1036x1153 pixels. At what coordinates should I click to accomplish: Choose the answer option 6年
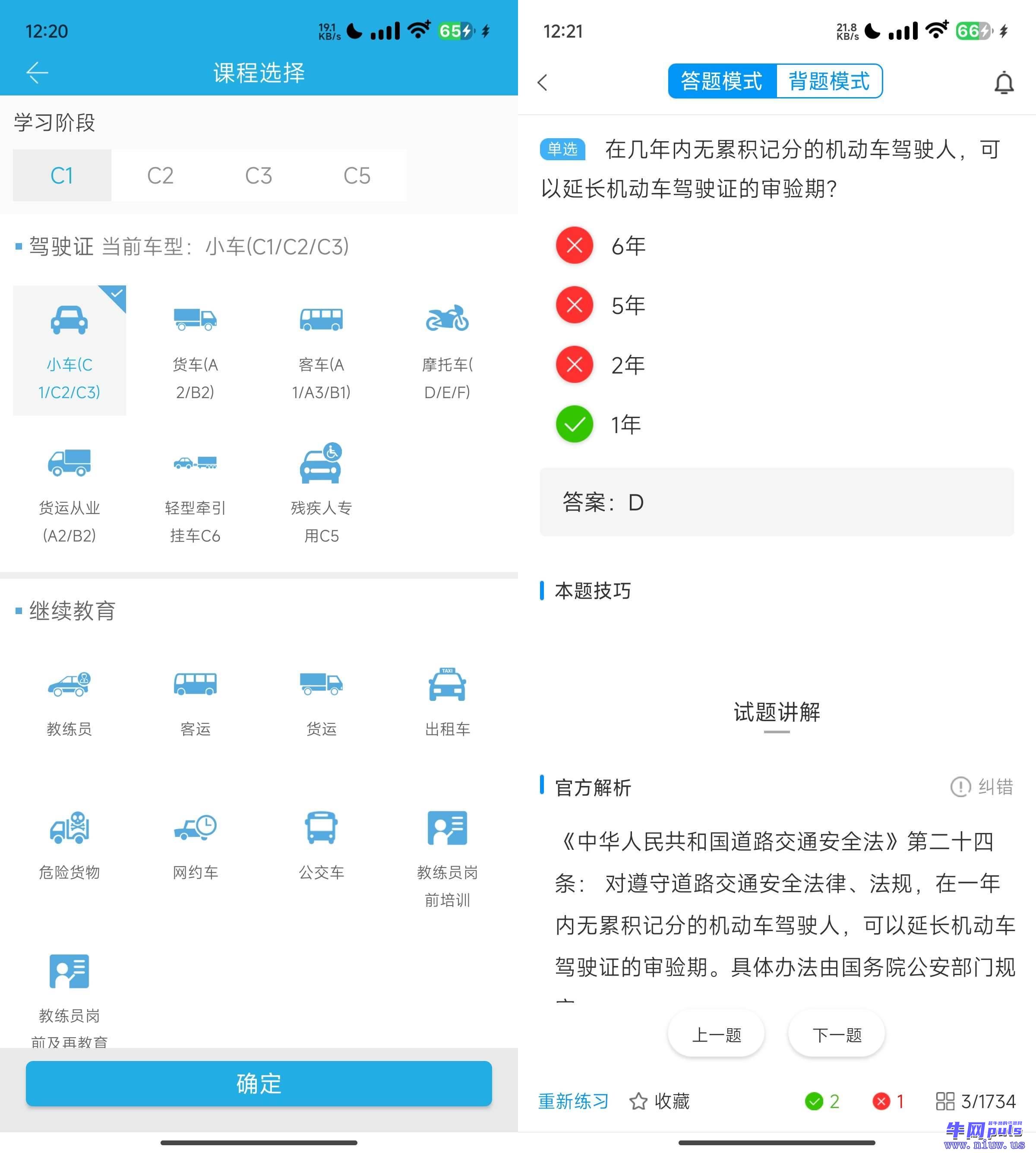tap(602, 246)
